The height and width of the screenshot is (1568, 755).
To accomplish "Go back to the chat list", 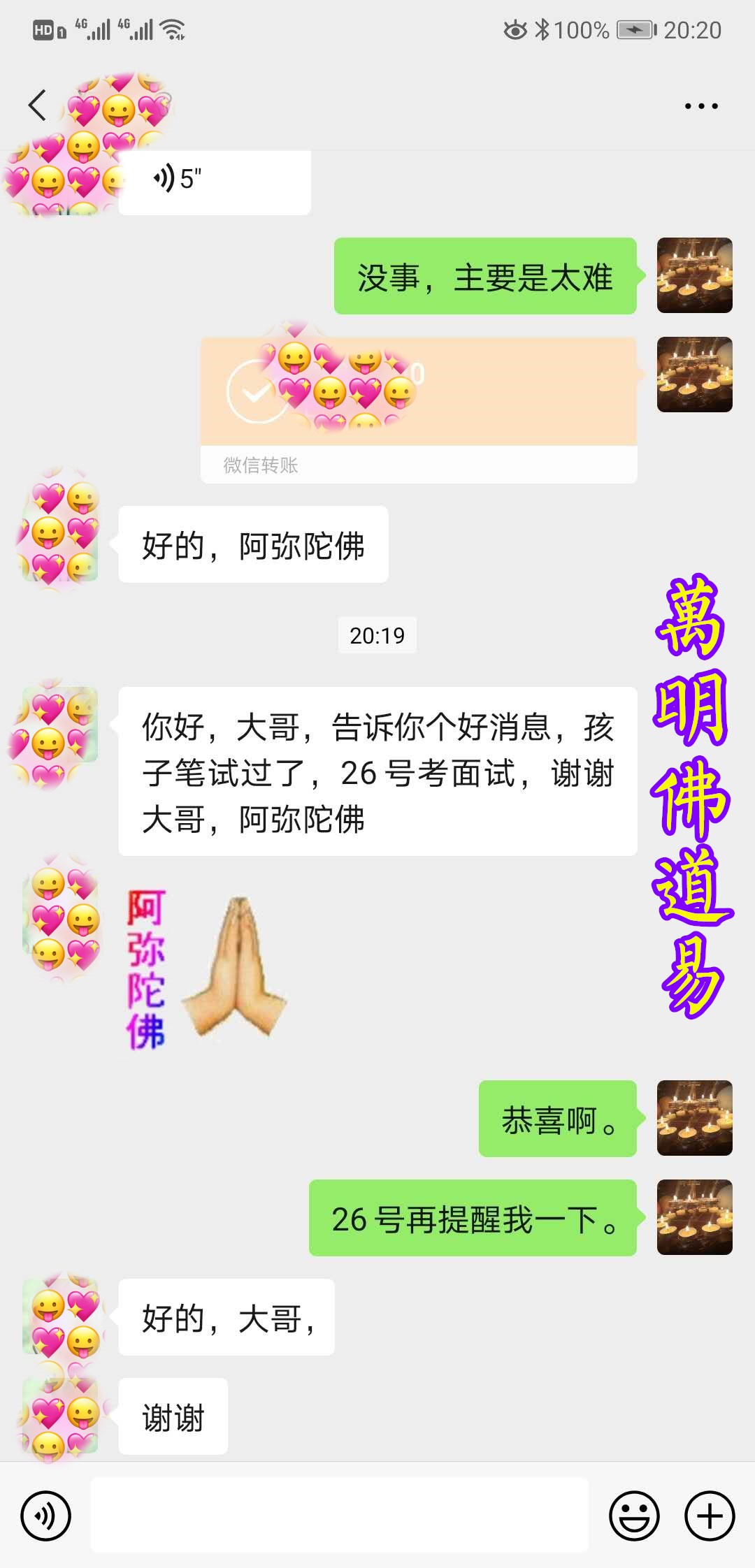I will pyautogui.click(x=38, y=106).
